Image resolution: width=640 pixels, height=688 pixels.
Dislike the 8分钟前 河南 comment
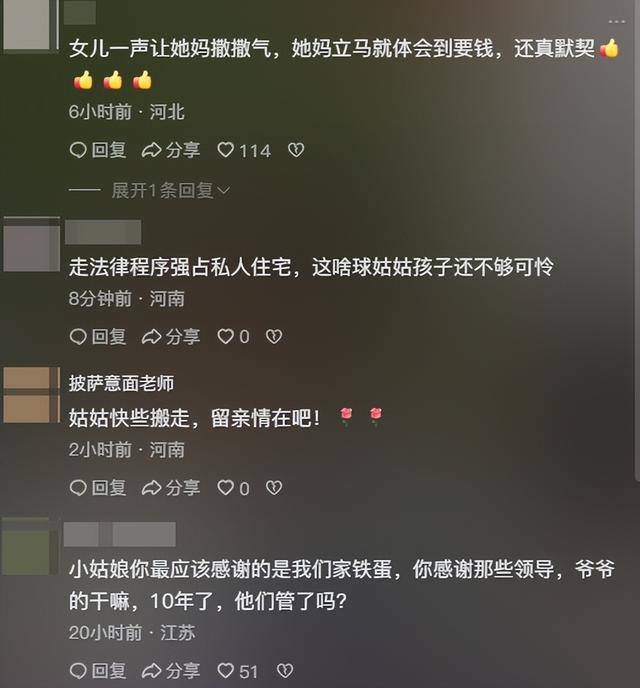pyautogui.click(x=274, y=337)
